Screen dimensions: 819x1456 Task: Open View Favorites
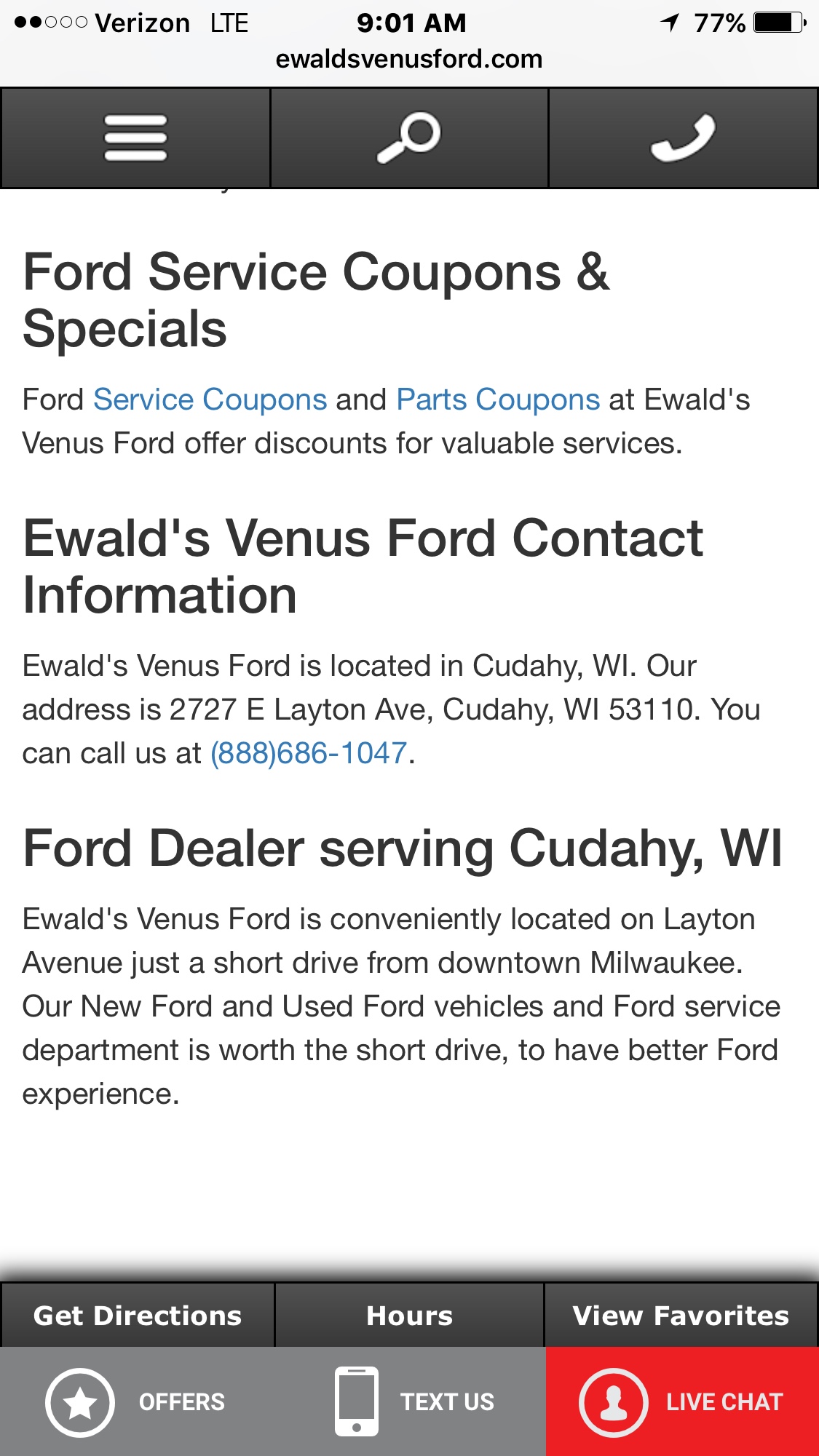pos(681,1316)
